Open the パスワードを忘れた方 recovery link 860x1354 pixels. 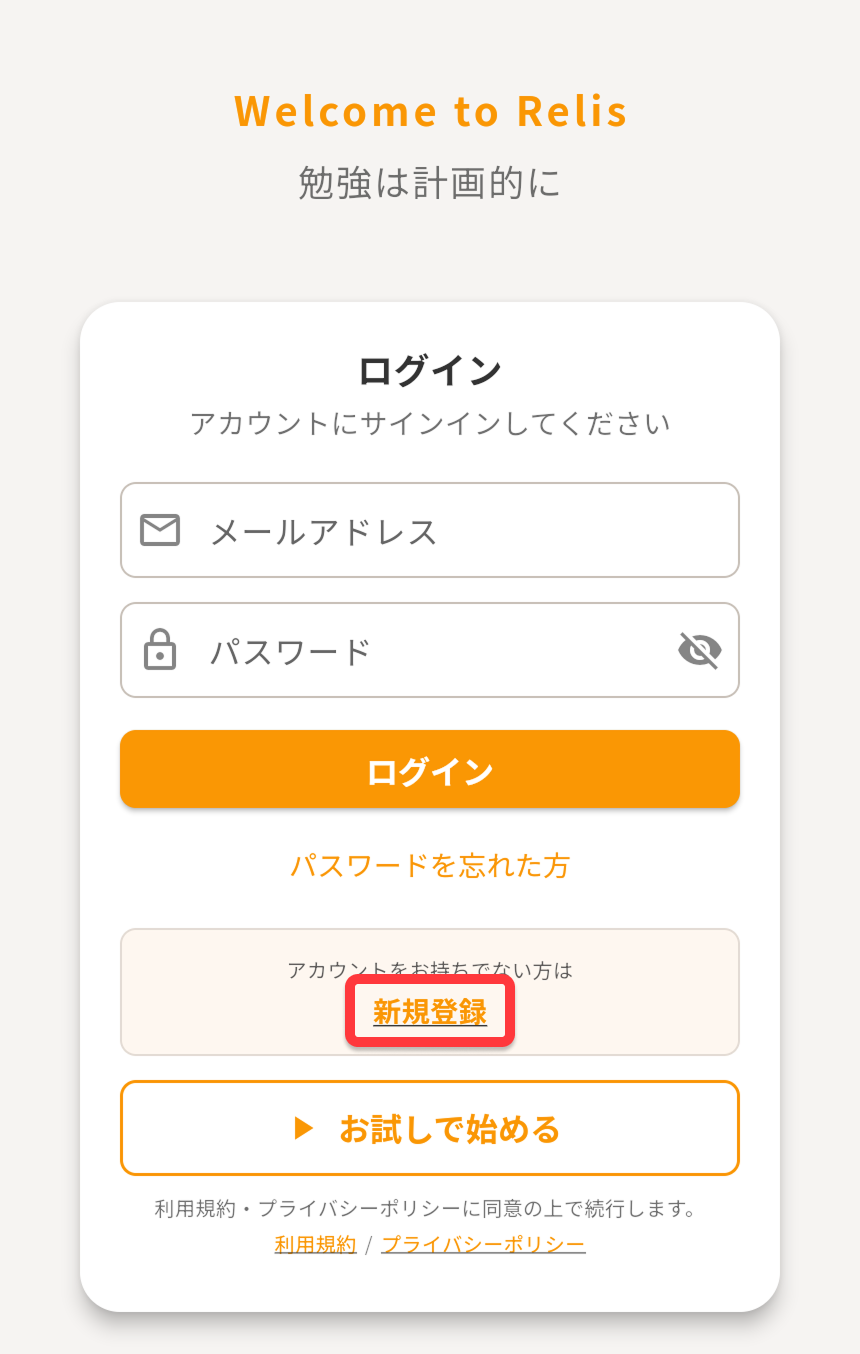(429, 866)
